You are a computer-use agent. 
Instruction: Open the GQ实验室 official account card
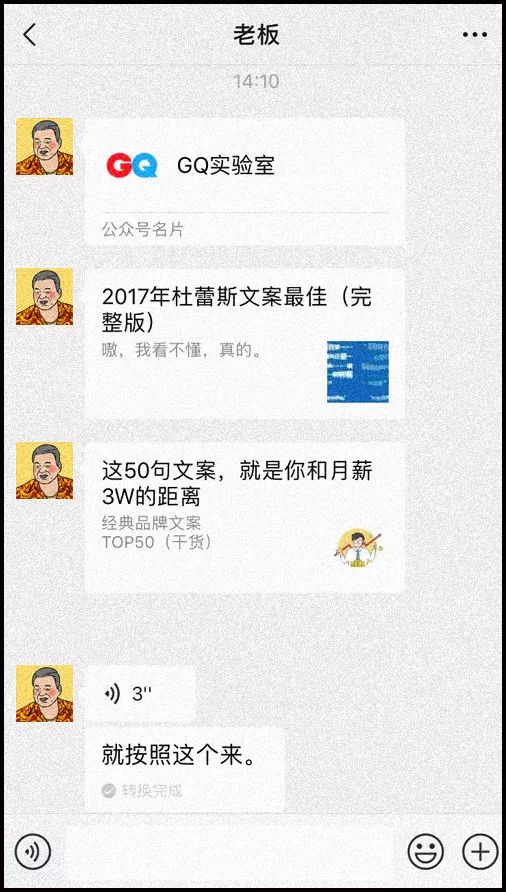[x=245, y=181]
